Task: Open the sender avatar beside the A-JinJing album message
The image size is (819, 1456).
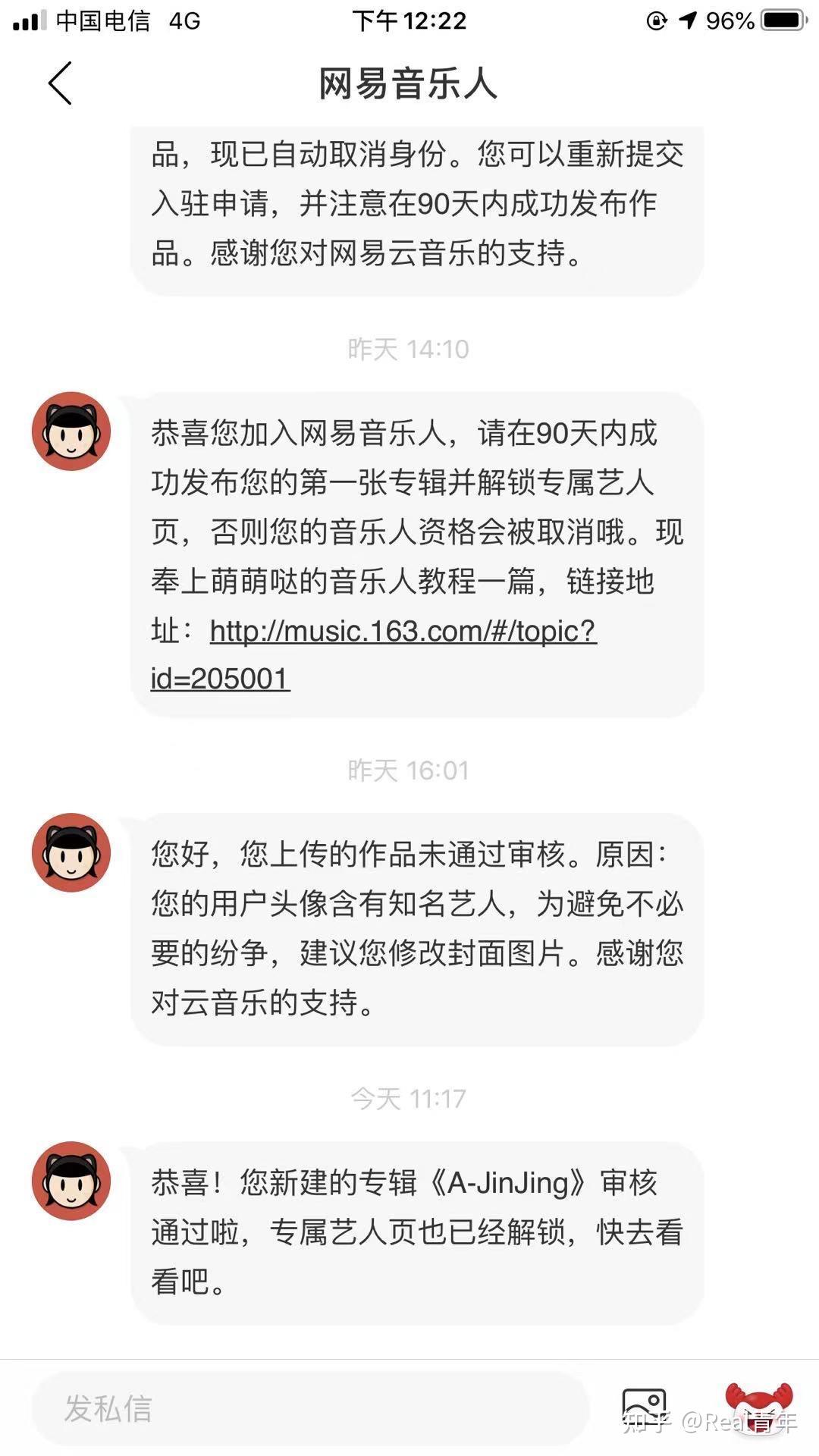Action: [x=71, y=1181]
